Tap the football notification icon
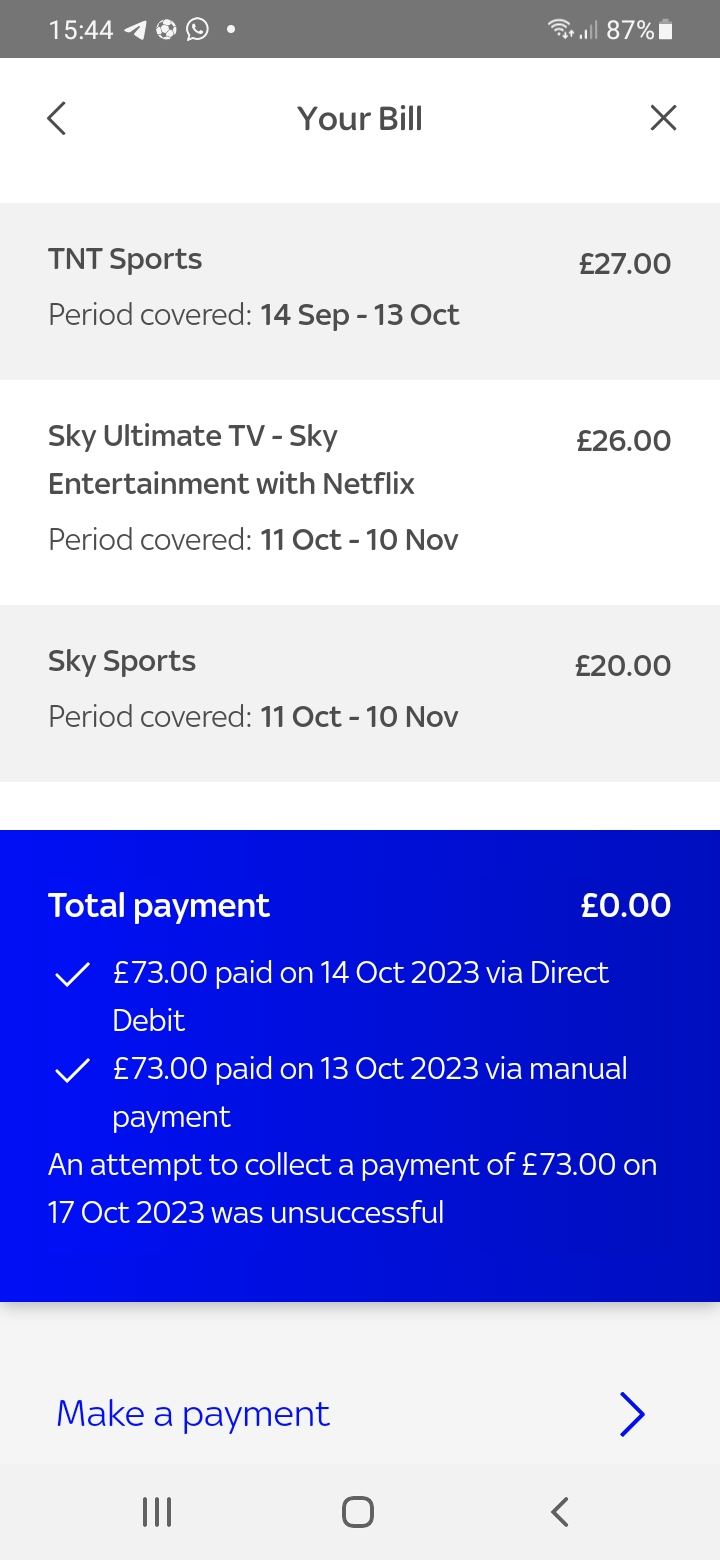720x1560 pixels. click(164, 29)
